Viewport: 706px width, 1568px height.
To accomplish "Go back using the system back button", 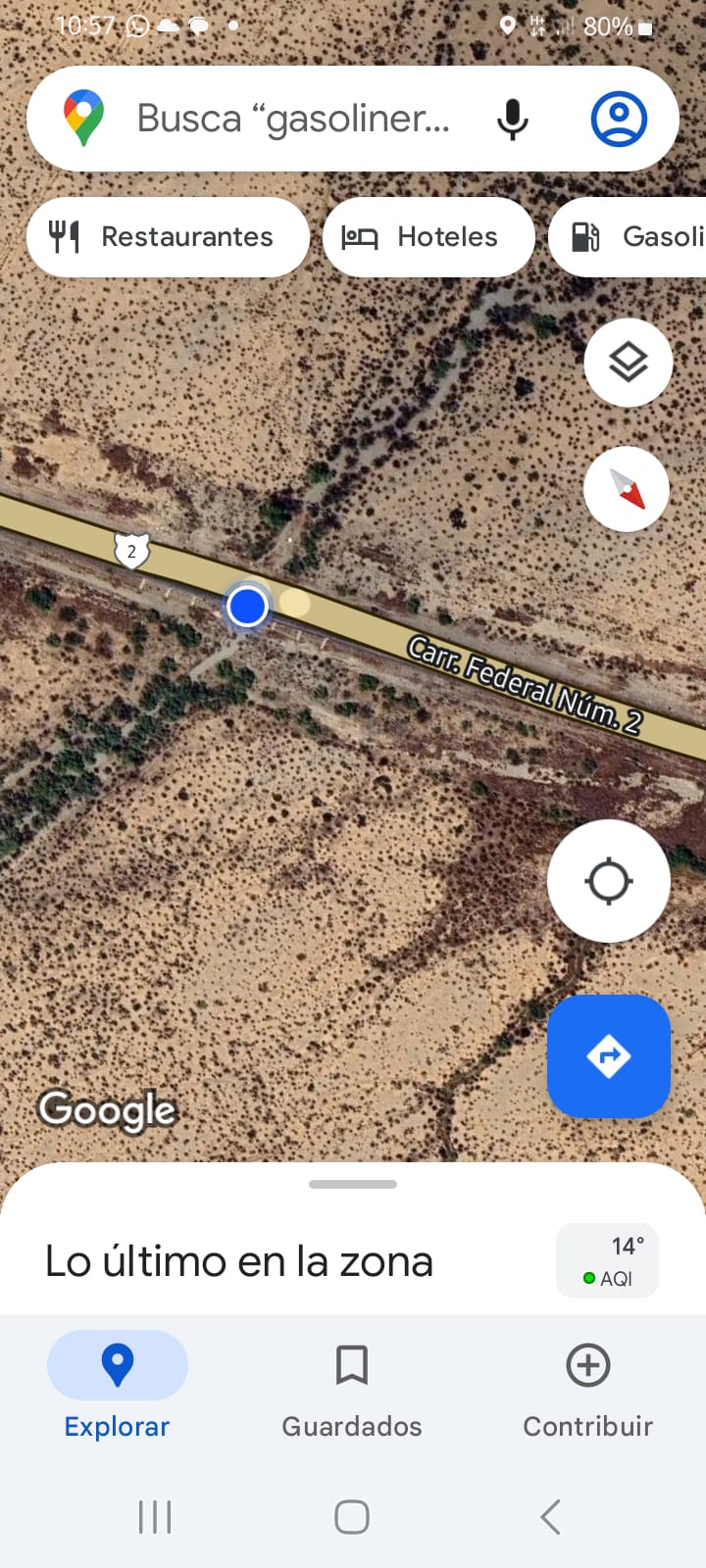I will (550, 1517).
